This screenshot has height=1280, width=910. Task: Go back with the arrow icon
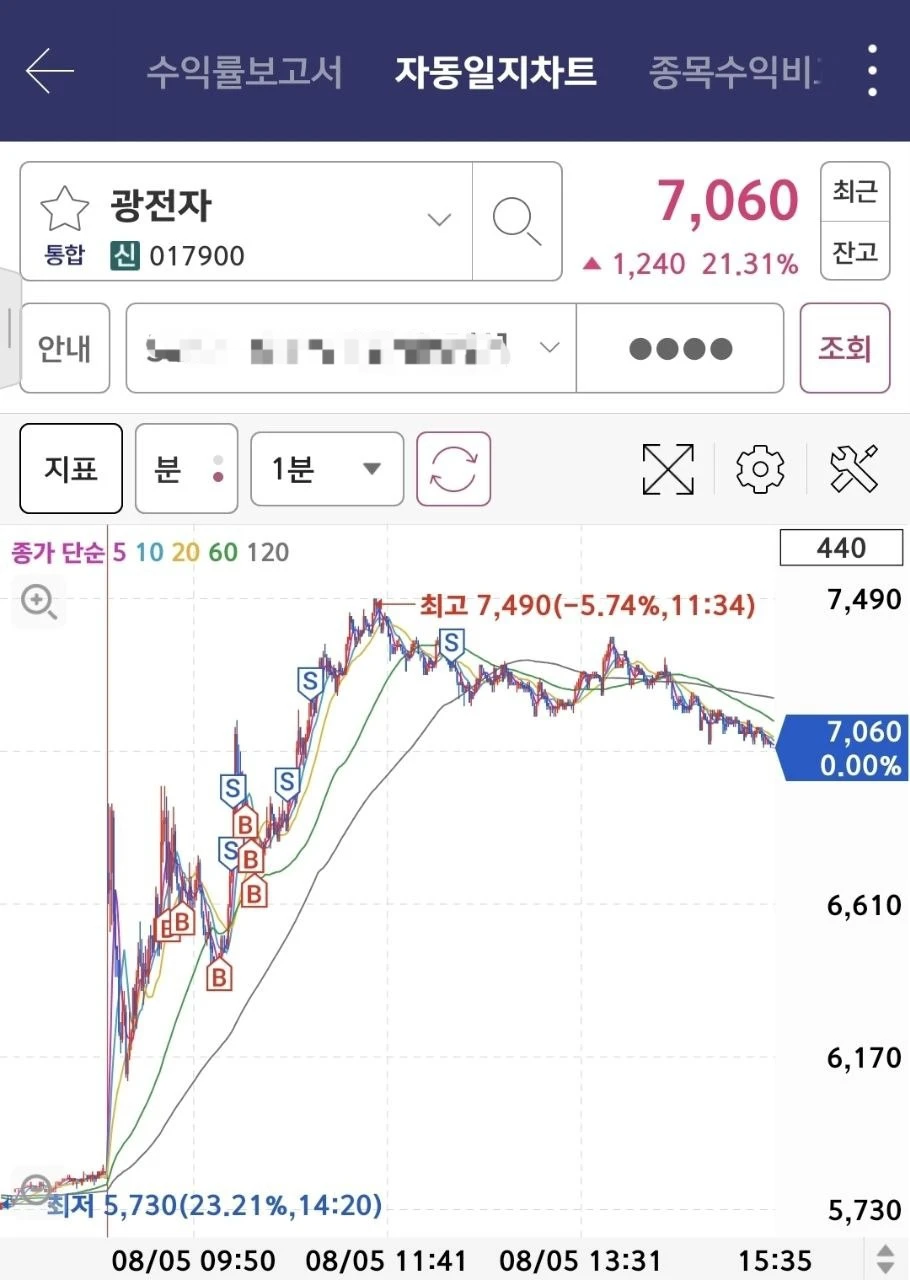pos(50,70)
